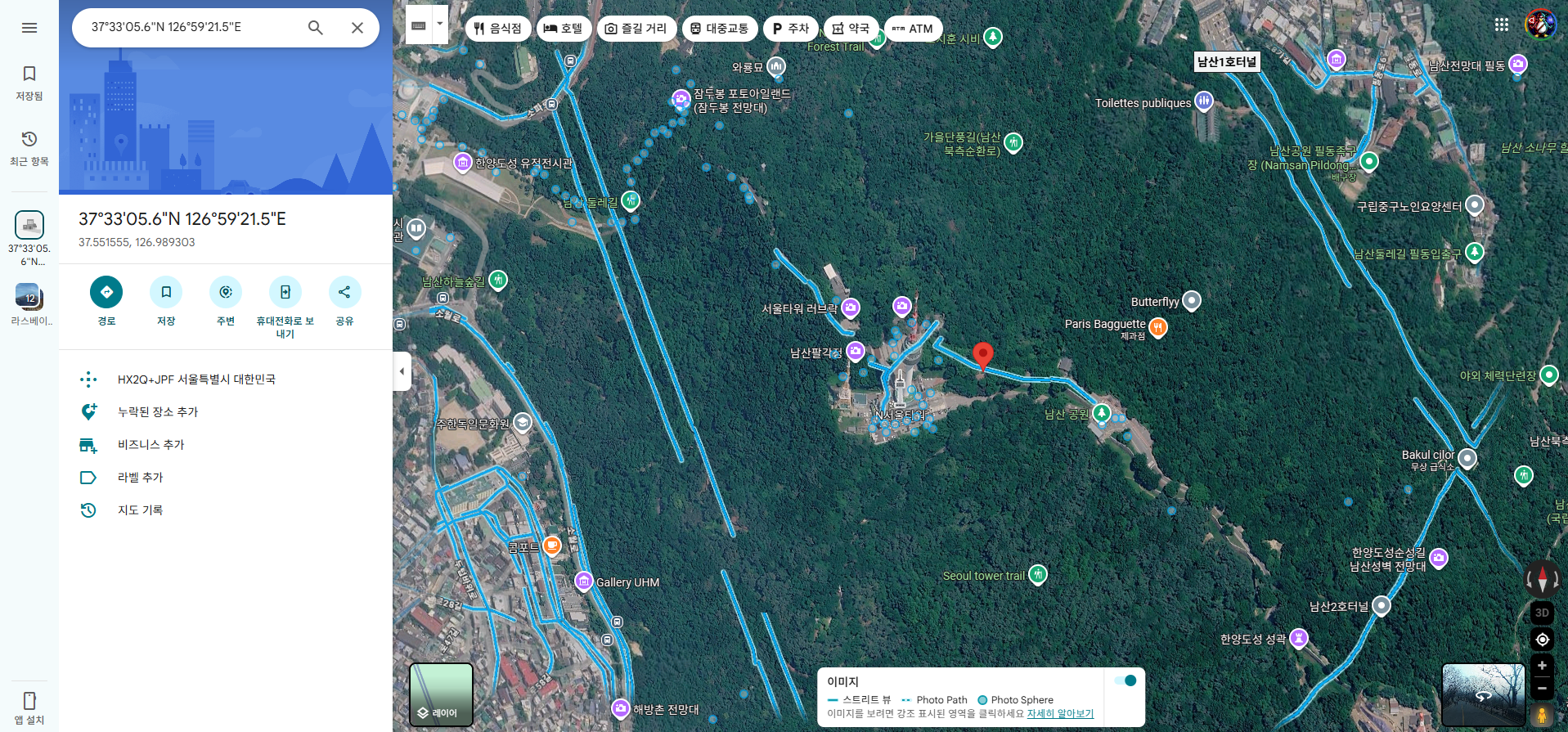Image resolution: width=1568 pixels, height=732 pixels.
Task: Open the hamburger menu
Action: [x=29, y=28]
